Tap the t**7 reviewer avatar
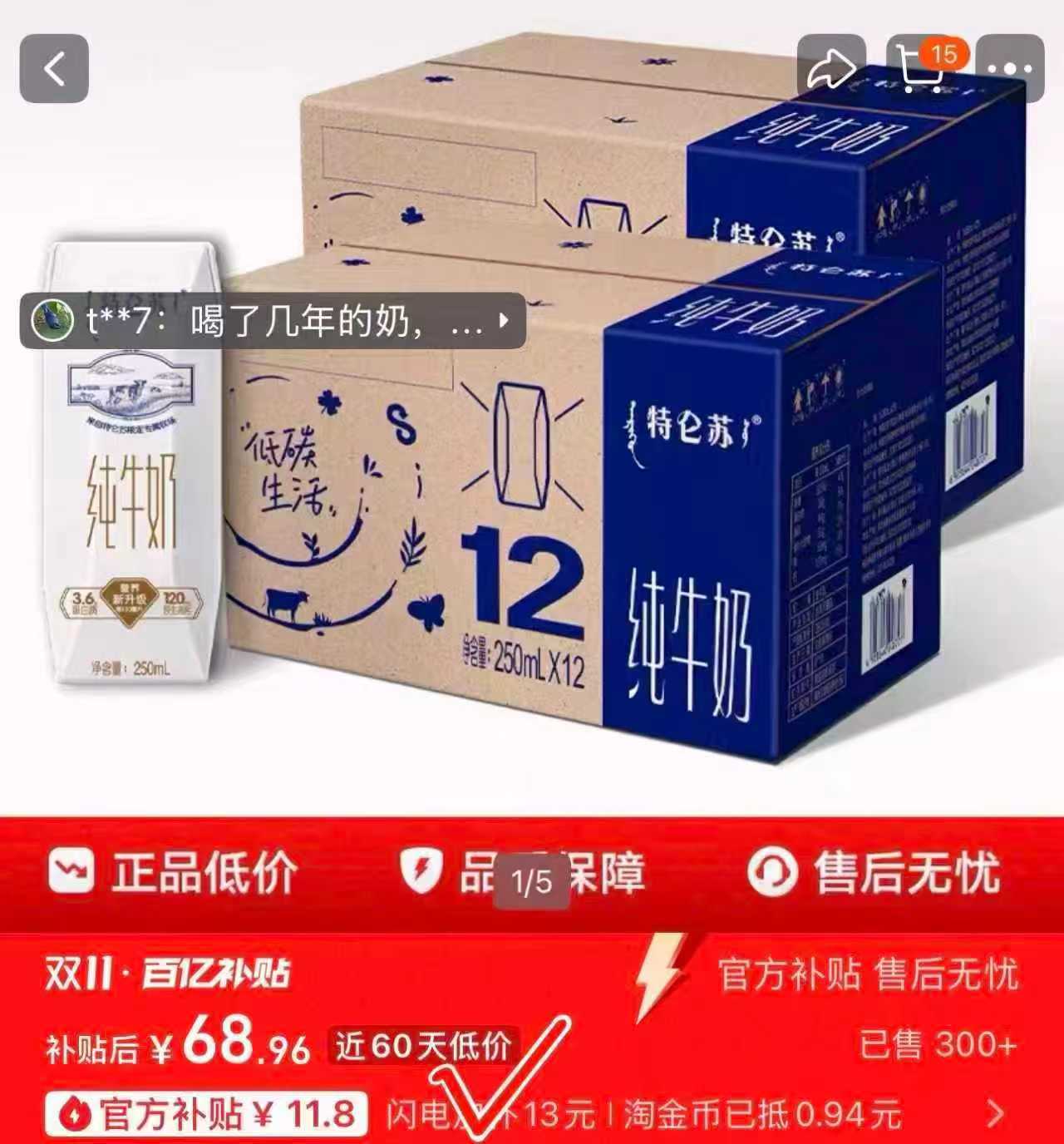The width and height of the screenshot is (1064, 1144). pyautogui.click(x=53, y=321)
